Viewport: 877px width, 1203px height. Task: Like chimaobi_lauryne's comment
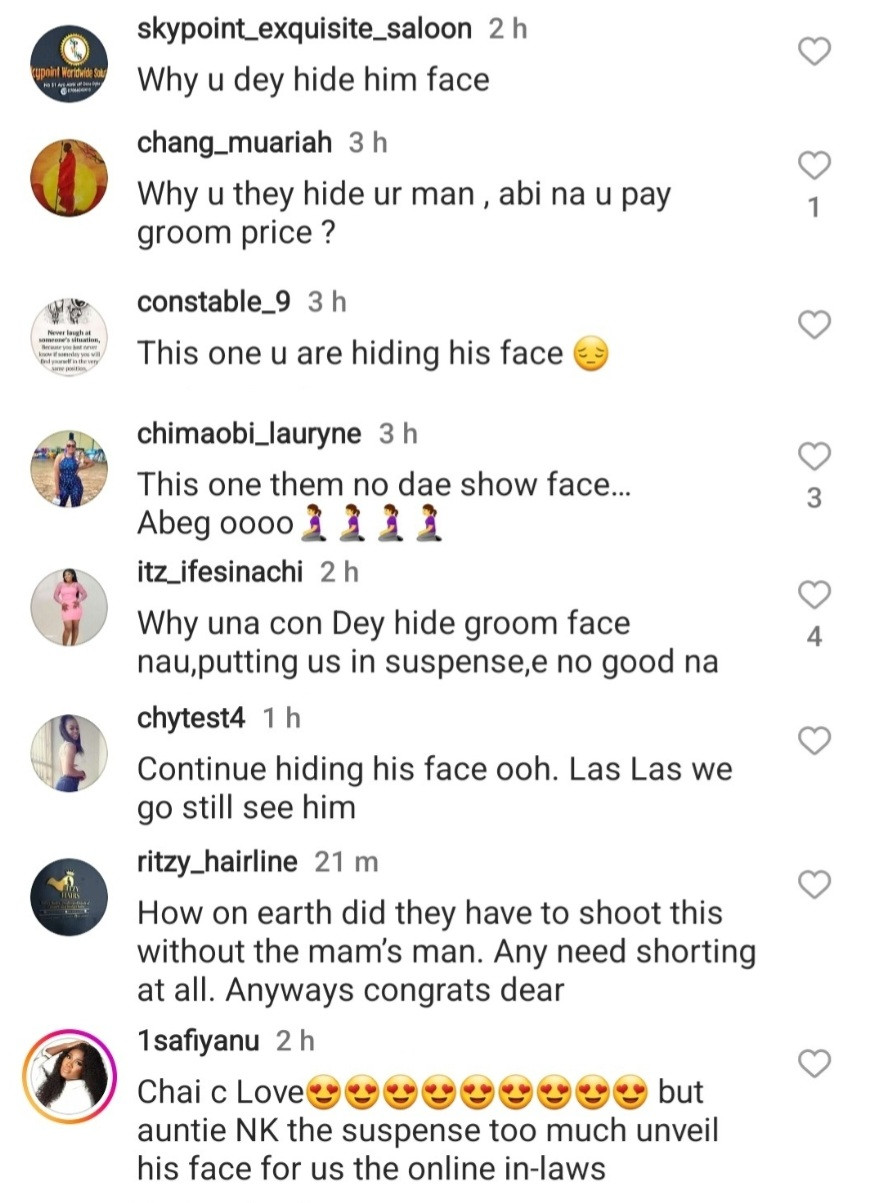816,456
